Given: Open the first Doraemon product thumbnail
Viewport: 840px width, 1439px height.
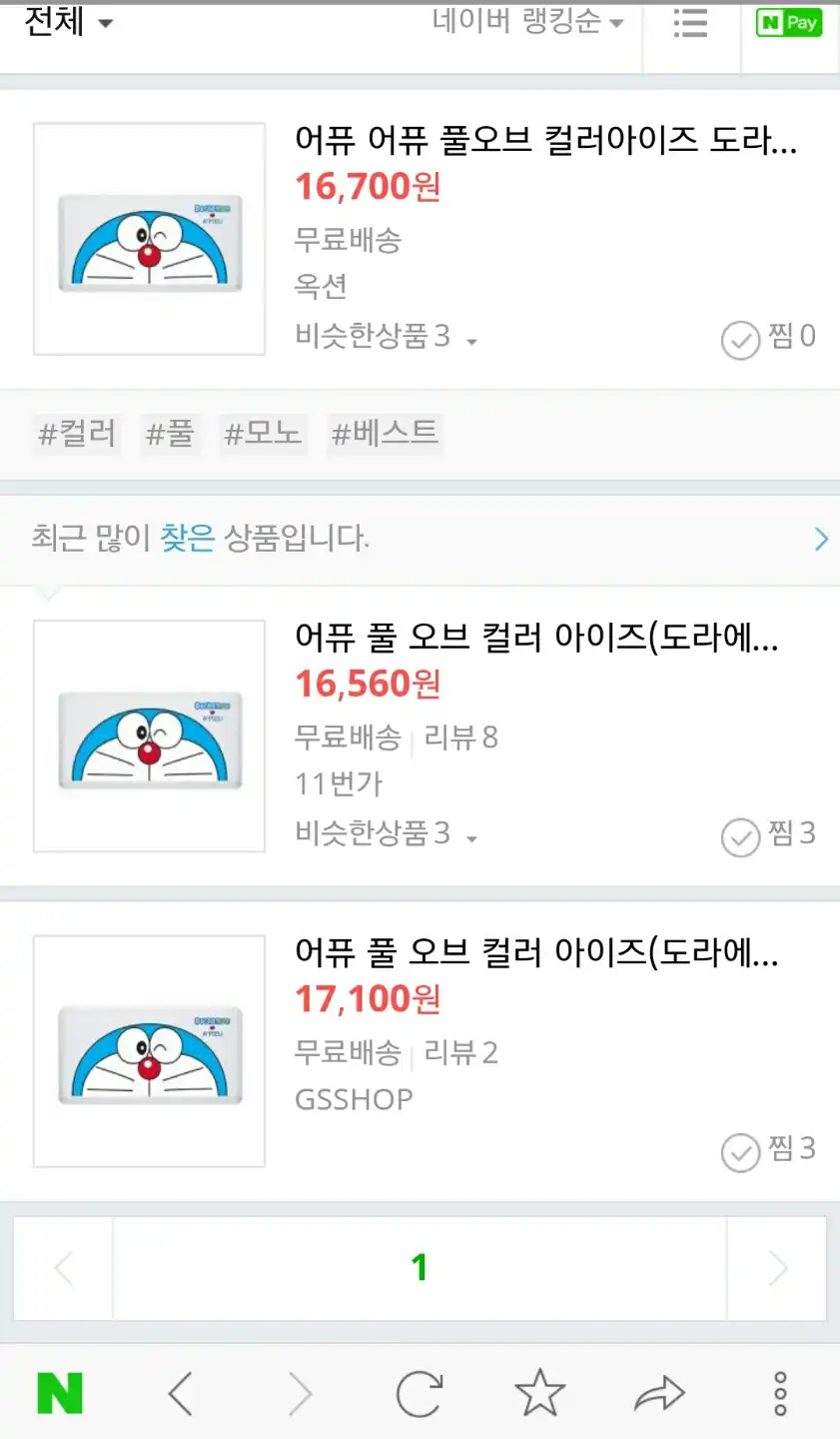Looking at the screenshot, I should [148, 240].
